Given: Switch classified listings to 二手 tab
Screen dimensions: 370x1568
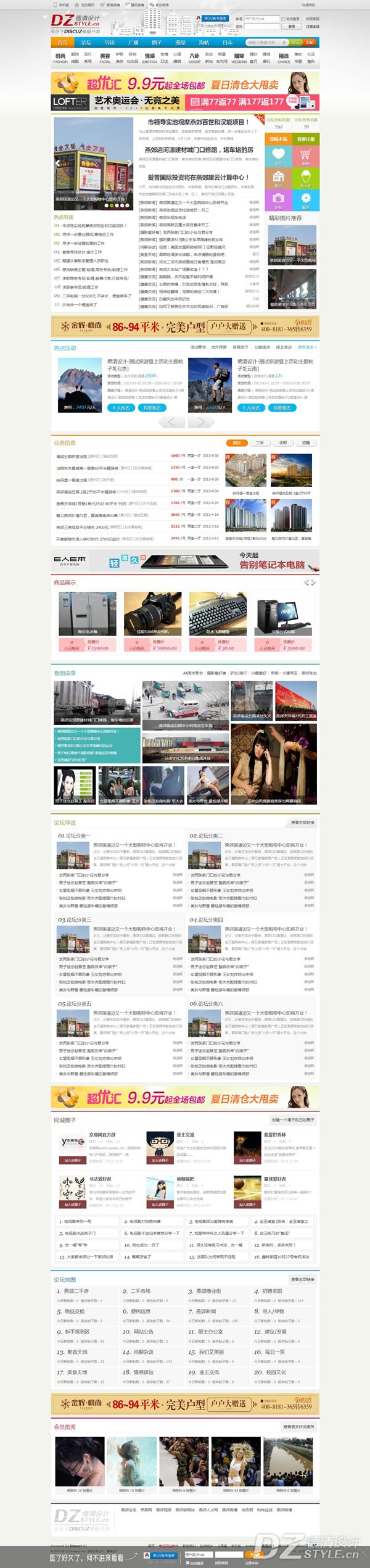Looking at the screenshot, I should 260,442.
